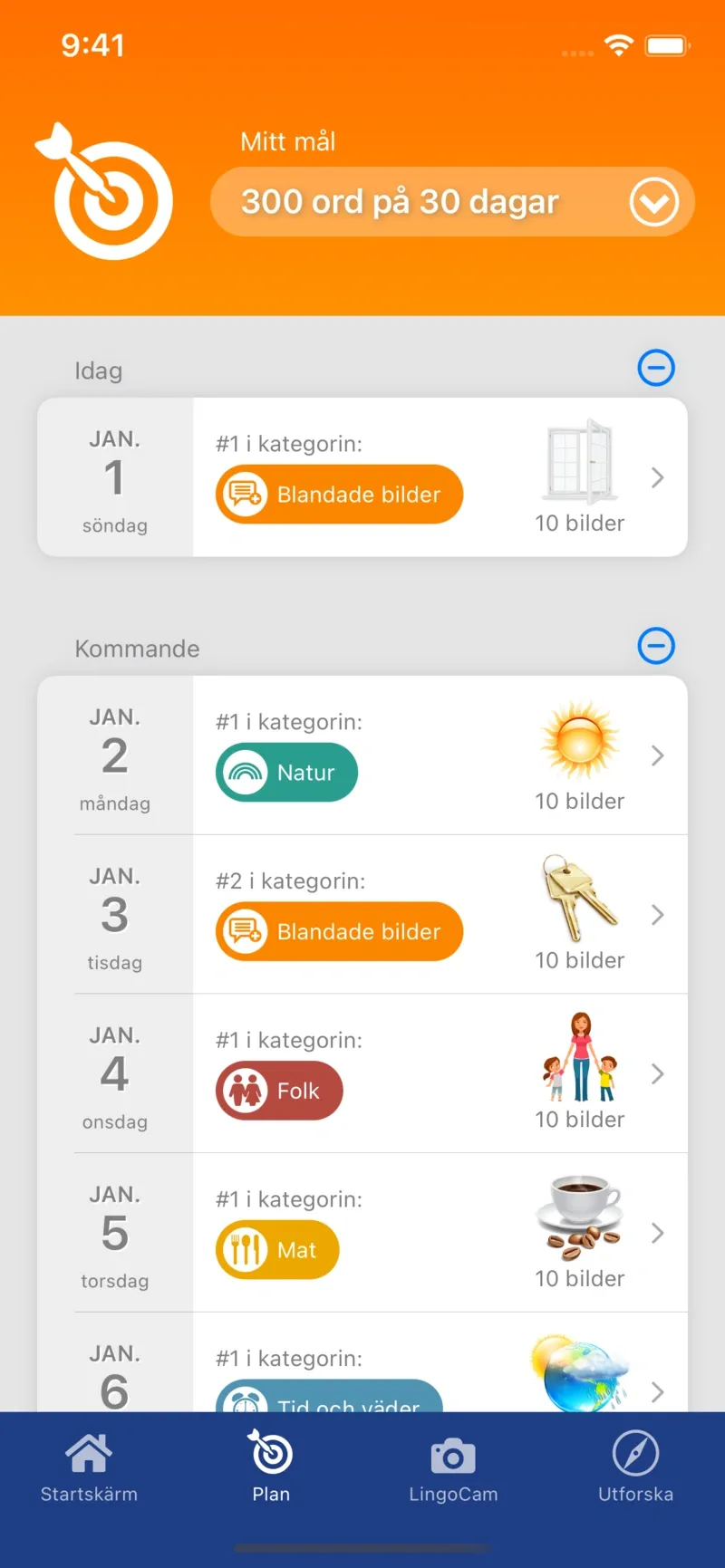Tap the Tid och väder category button

click(x=329, y=1404)
